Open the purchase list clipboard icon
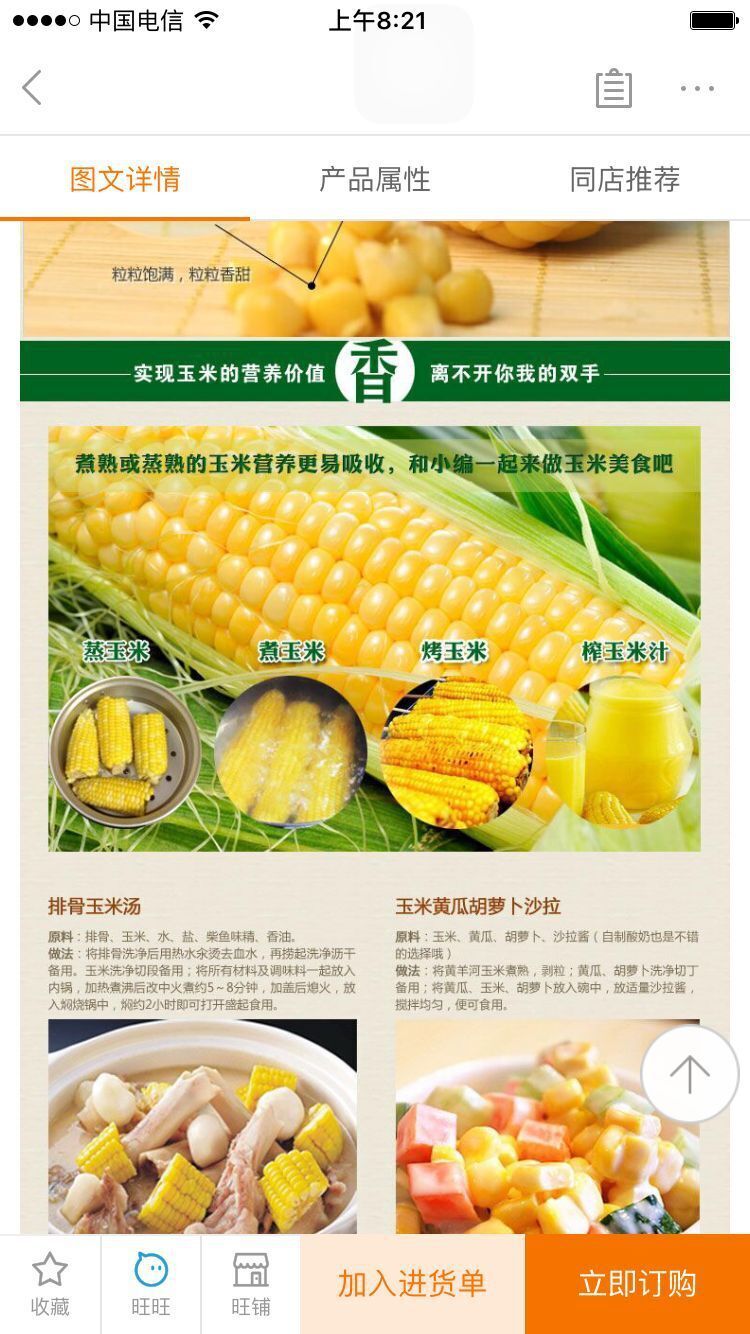 tap(613, 88)
